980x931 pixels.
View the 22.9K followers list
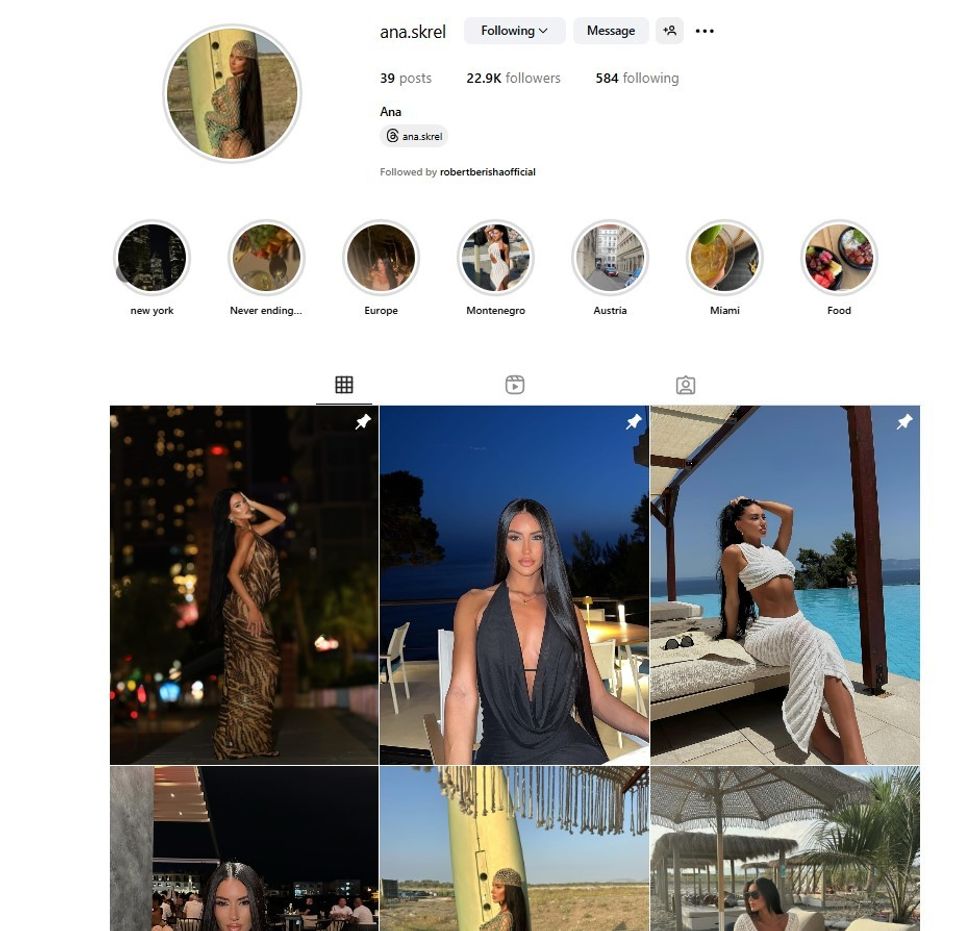(513, 78)
